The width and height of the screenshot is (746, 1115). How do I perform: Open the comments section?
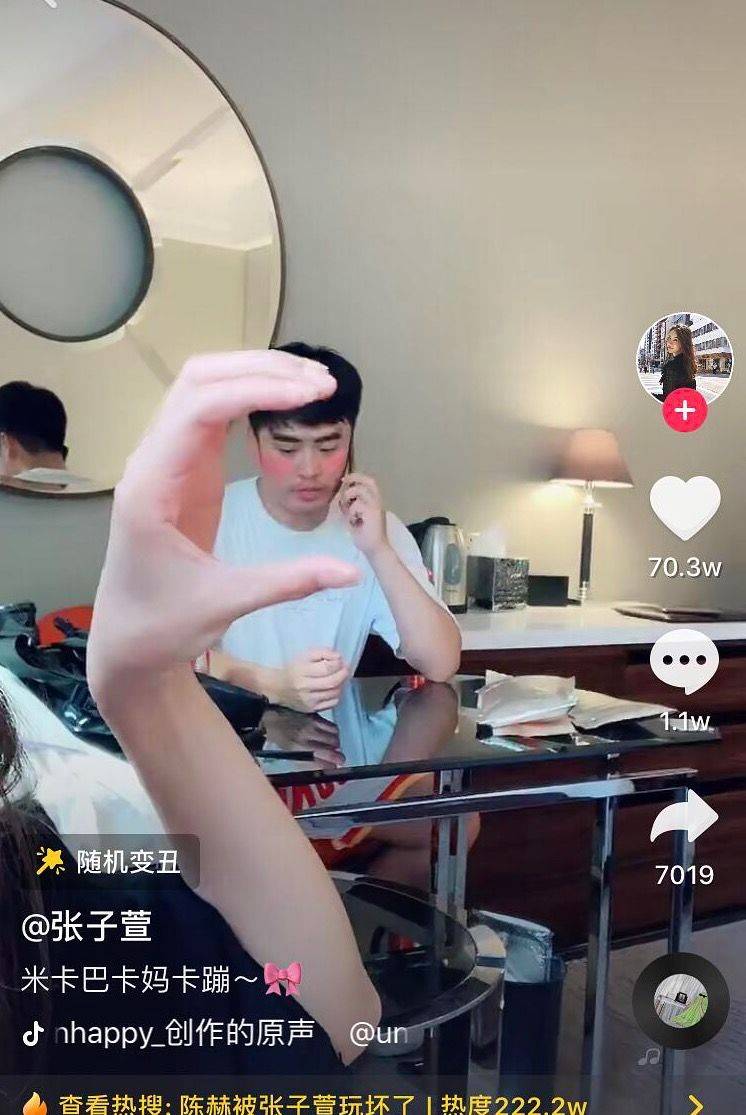pyautogui.click(x=685, y=662)
